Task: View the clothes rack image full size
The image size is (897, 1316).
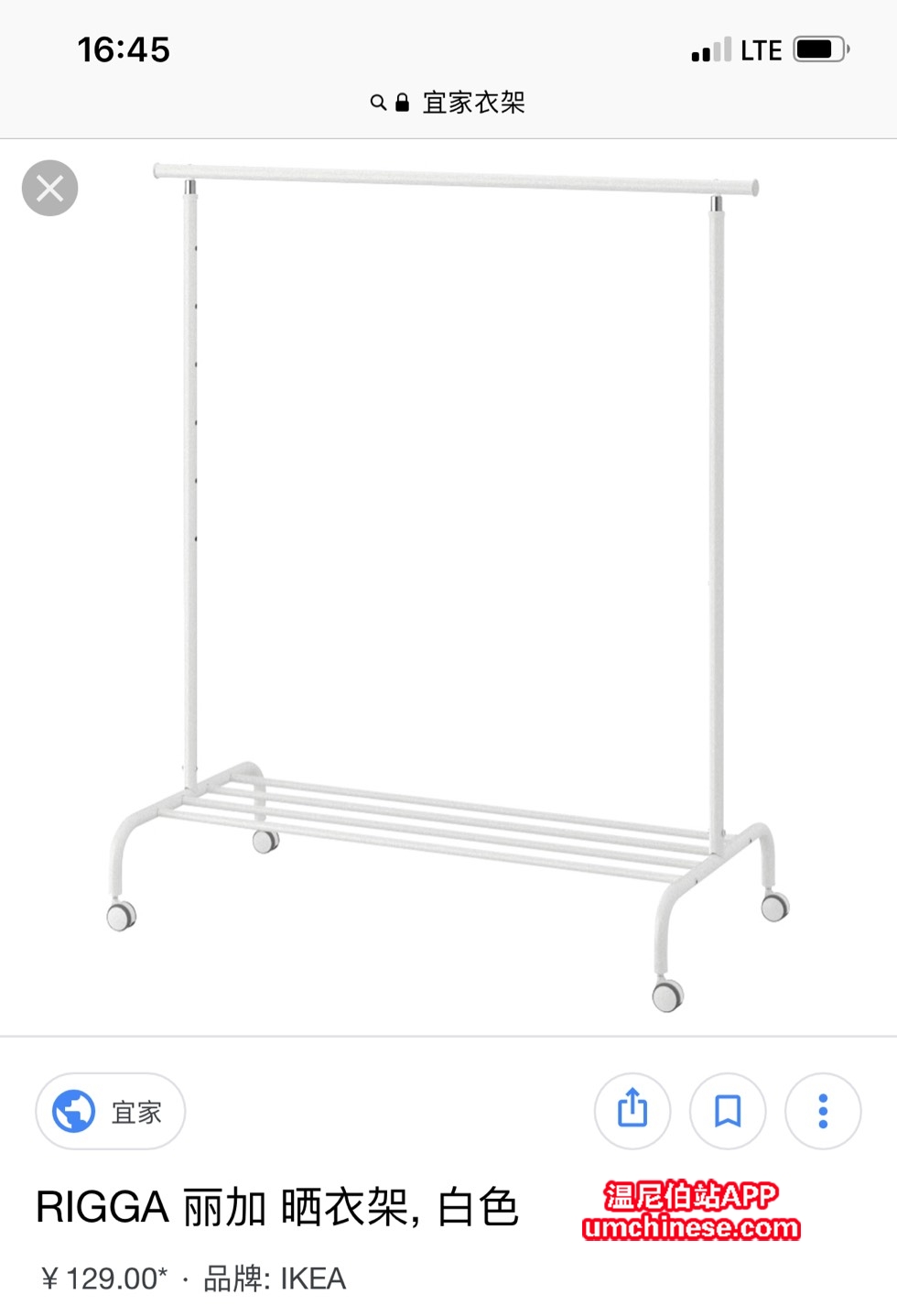Action: click(x=448, y=586)
